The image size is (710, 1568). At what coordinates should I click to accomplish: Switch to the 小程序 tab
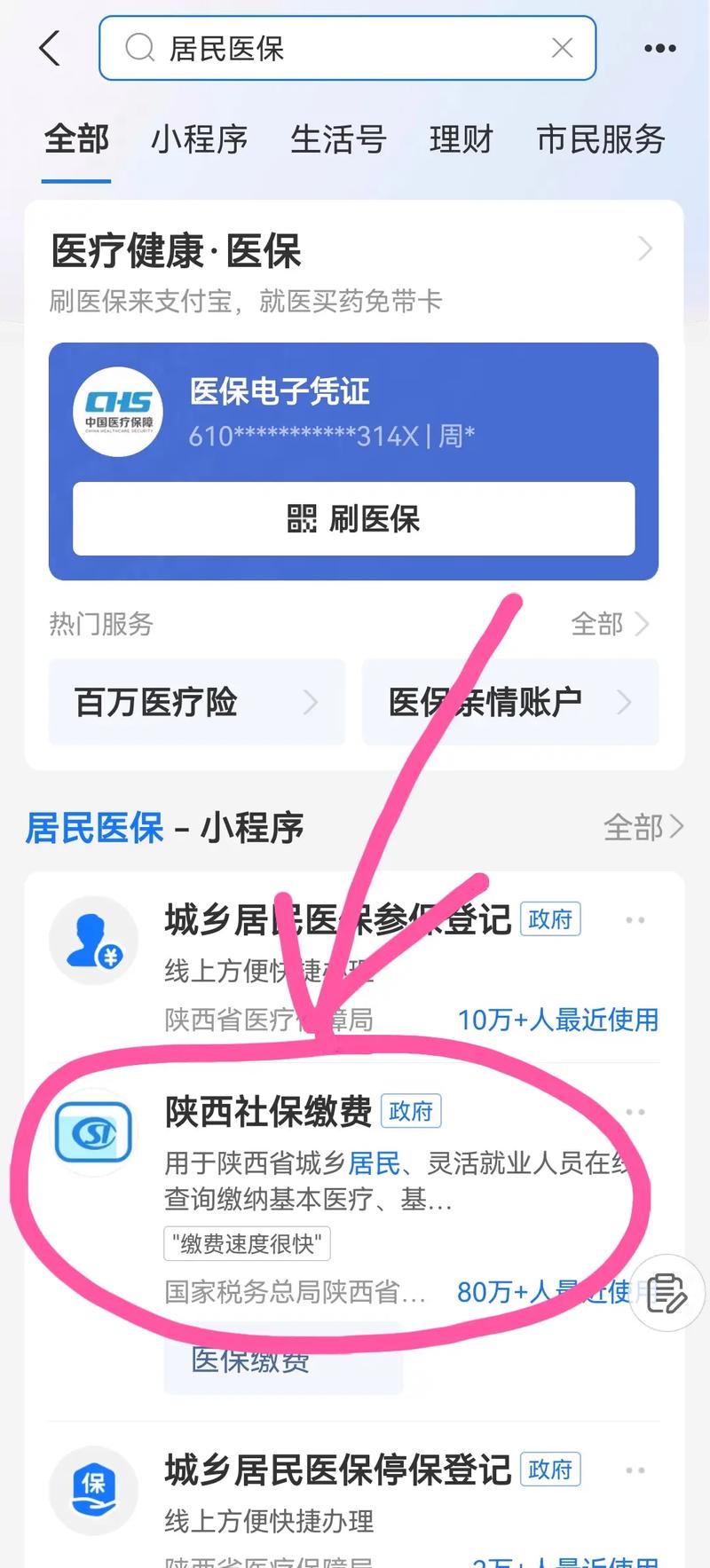[x=199, y=139]
